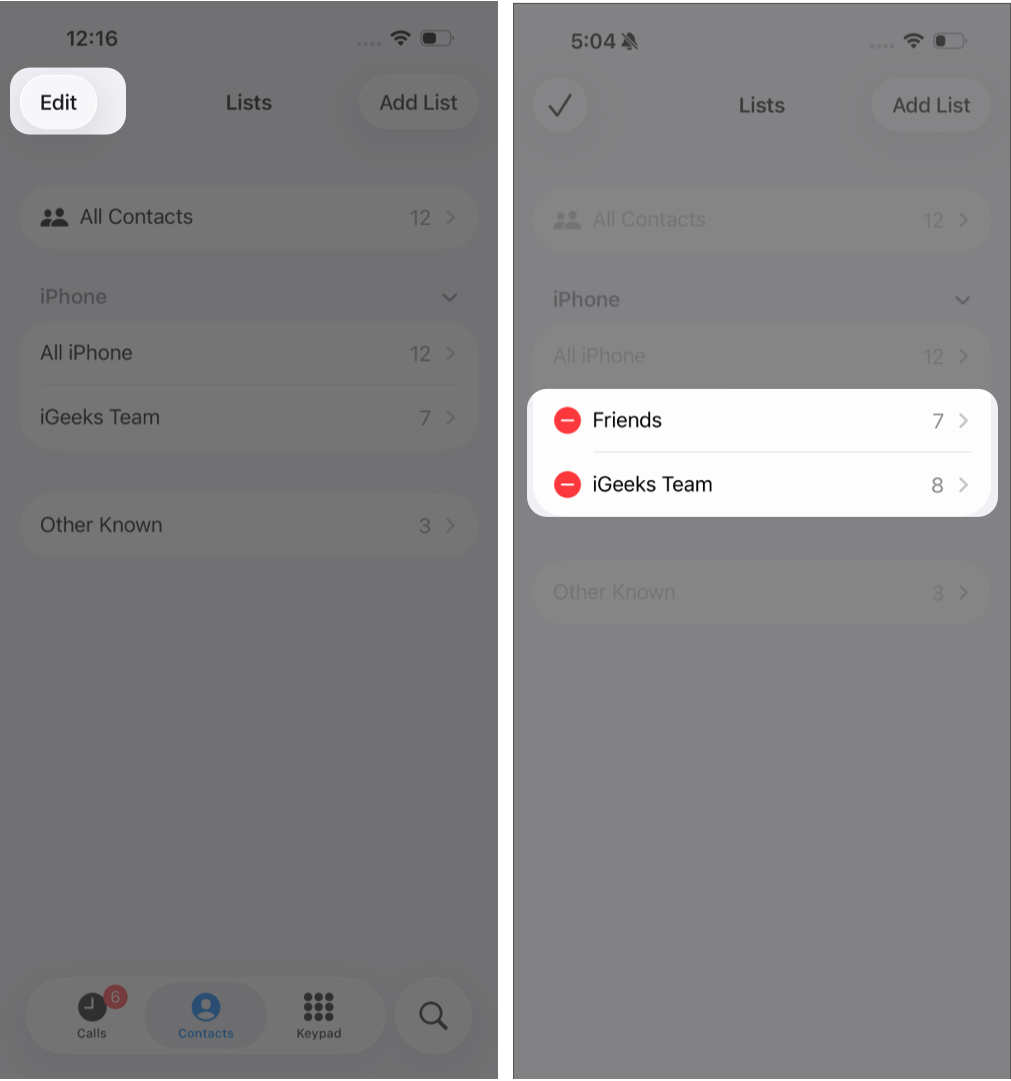Switch to the Calls tab
Viewport: 1011px width, 1081px height.
[x=92, y=1015]
